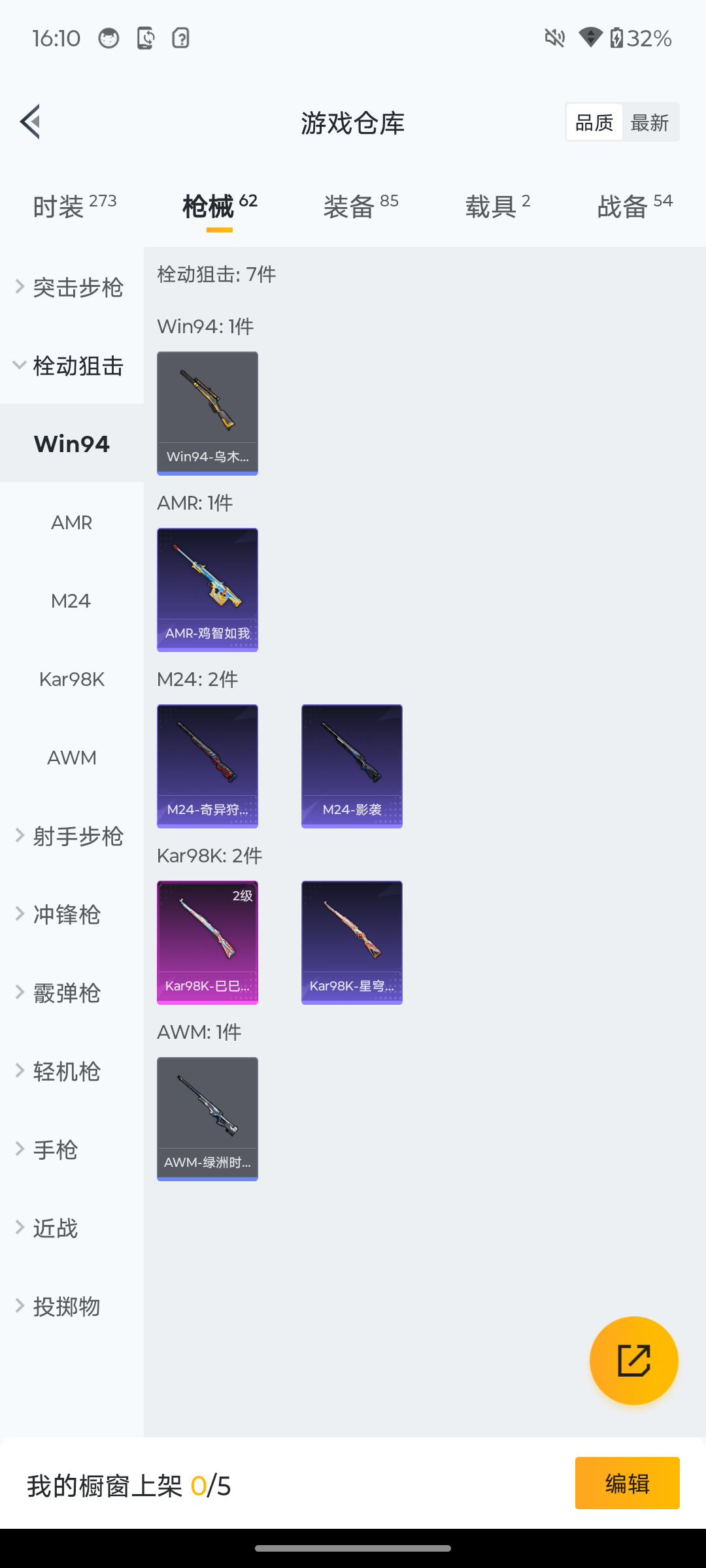Image resolution: width=706 pixels, height=1568 pixels.
Task: Switch to the 战备 tab
Action: pyautogui.click(x=634, y=206)
